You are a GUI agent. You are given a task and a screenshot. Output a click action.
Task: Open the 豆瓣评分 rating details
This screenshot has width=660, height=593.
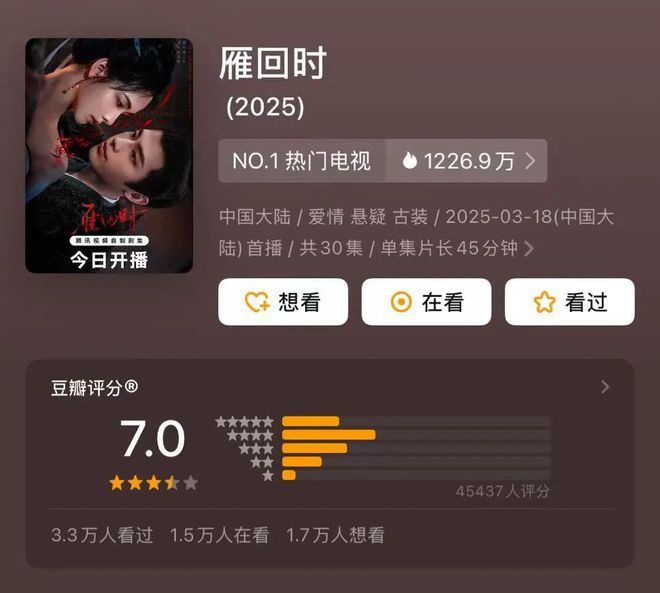pyautogui.click(x=604, y=387)
